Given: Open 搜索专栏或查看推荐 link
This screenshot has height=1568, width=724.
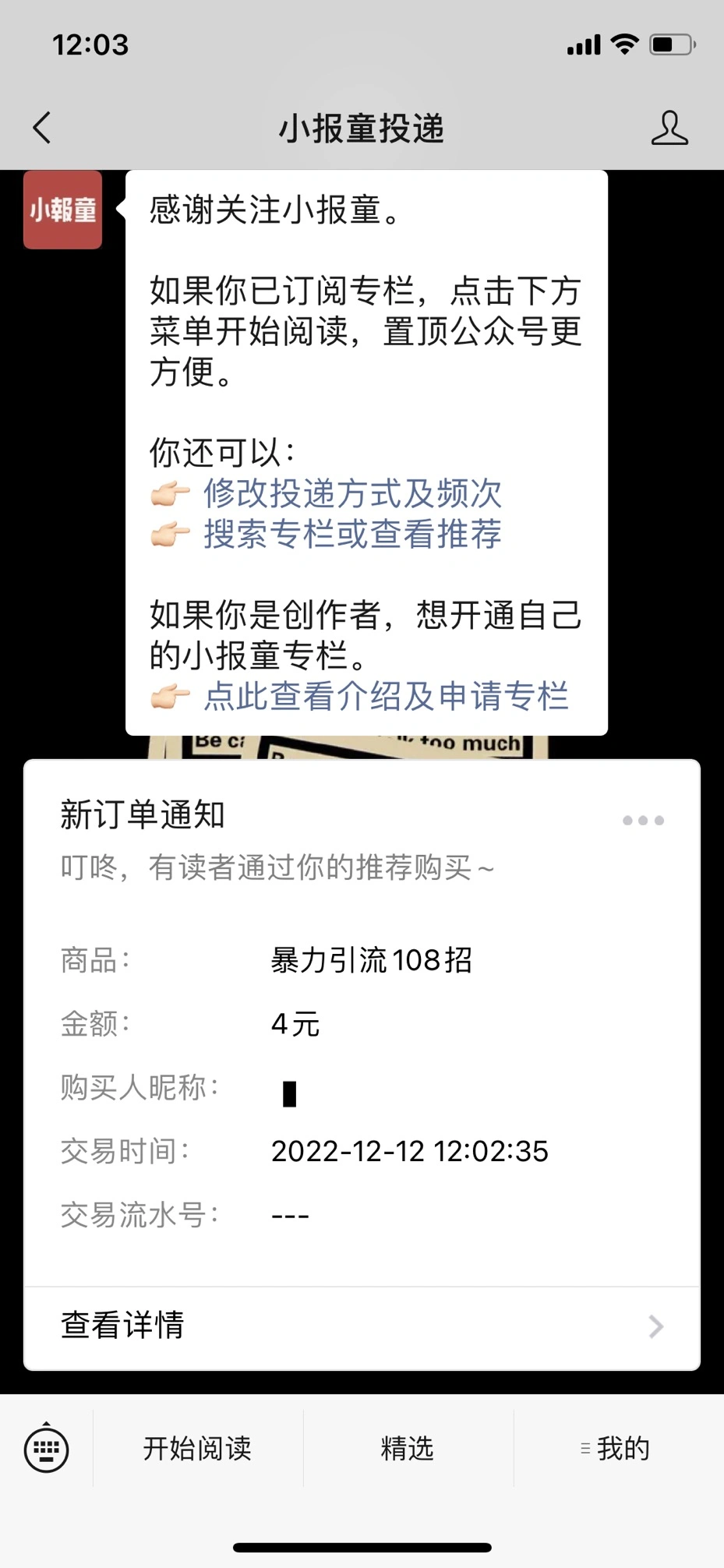Looking at the screenshot, I should tap(352, 535).
